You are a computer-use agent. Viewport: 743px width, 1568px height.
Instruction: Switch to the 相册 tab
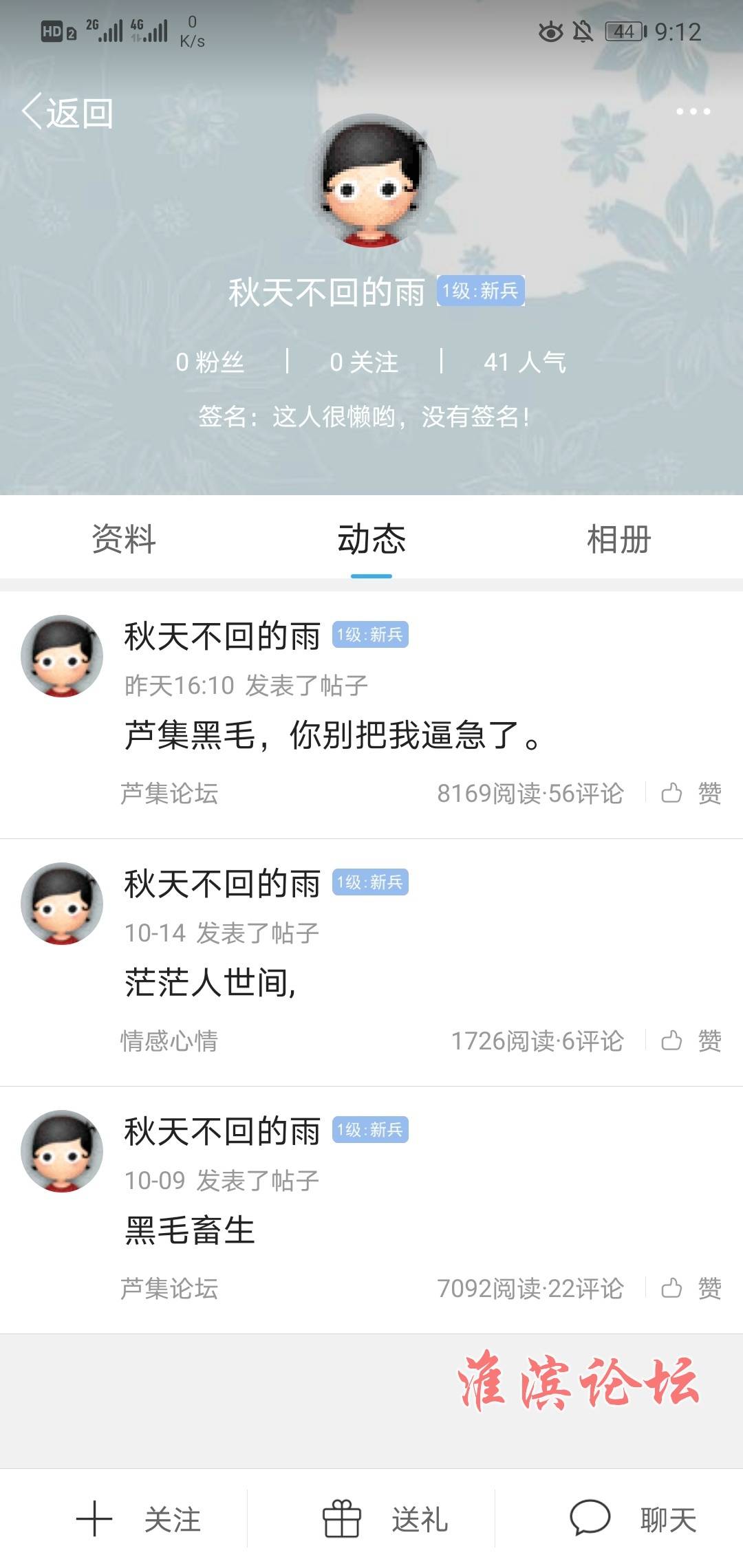click(618, 538)
